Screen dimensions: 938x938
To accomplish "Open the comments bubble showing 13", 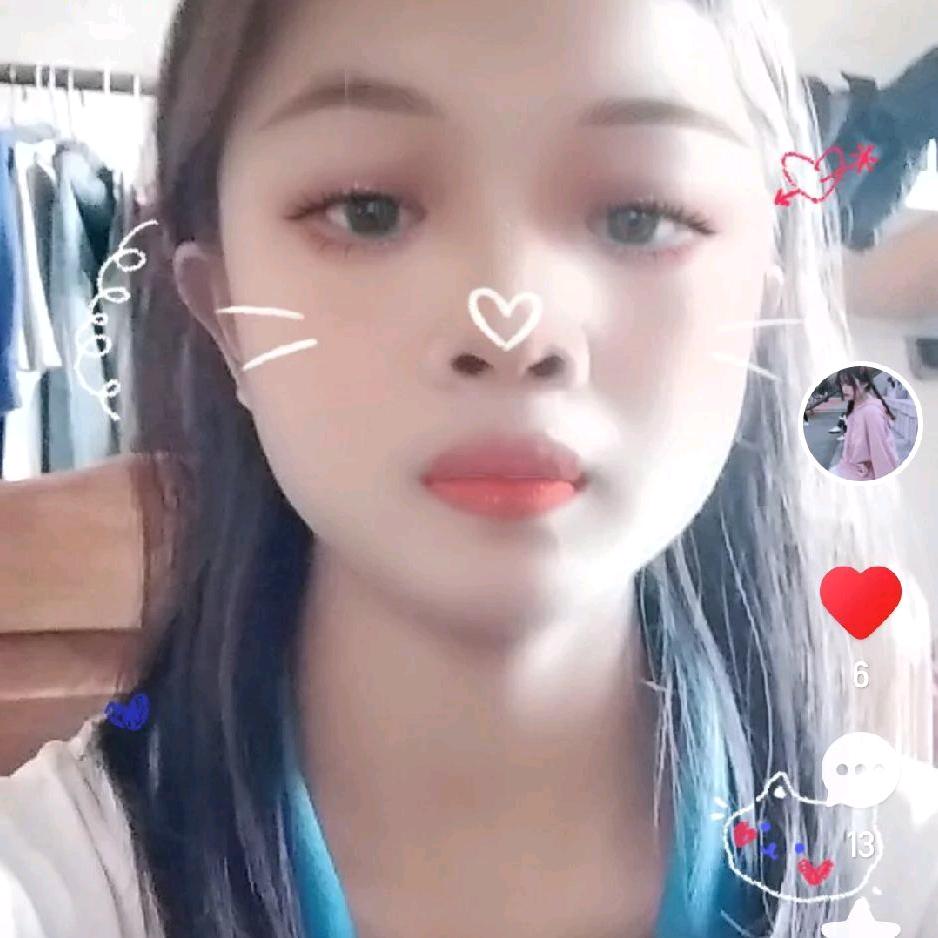I will (860, 768).
